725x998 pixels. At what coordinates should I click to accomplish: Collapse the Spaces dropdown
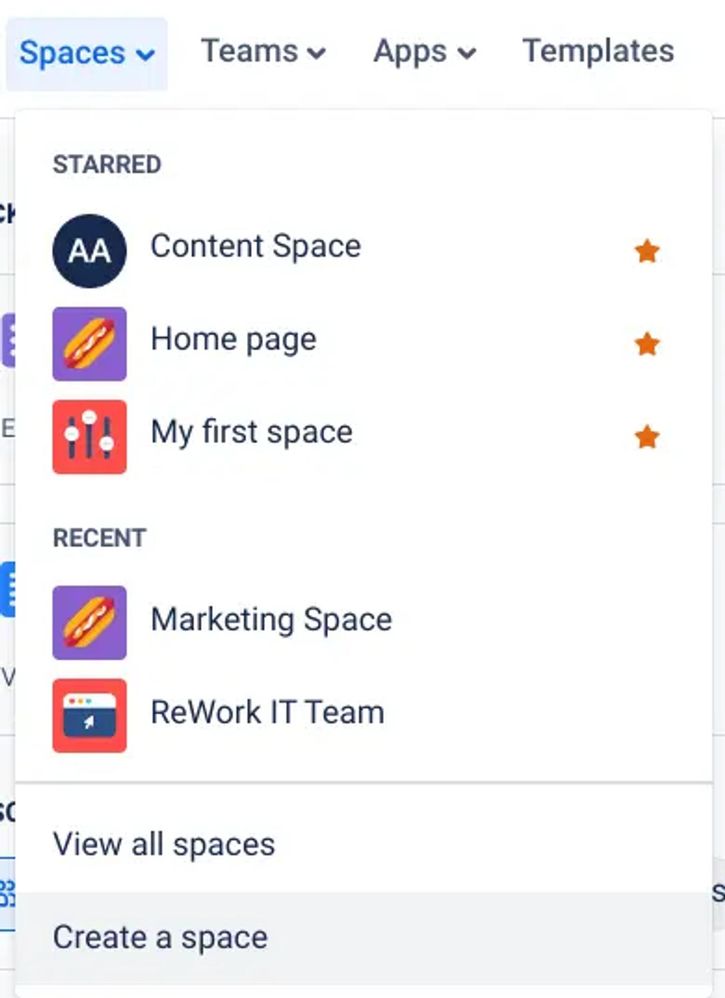(x=87, y=53)
